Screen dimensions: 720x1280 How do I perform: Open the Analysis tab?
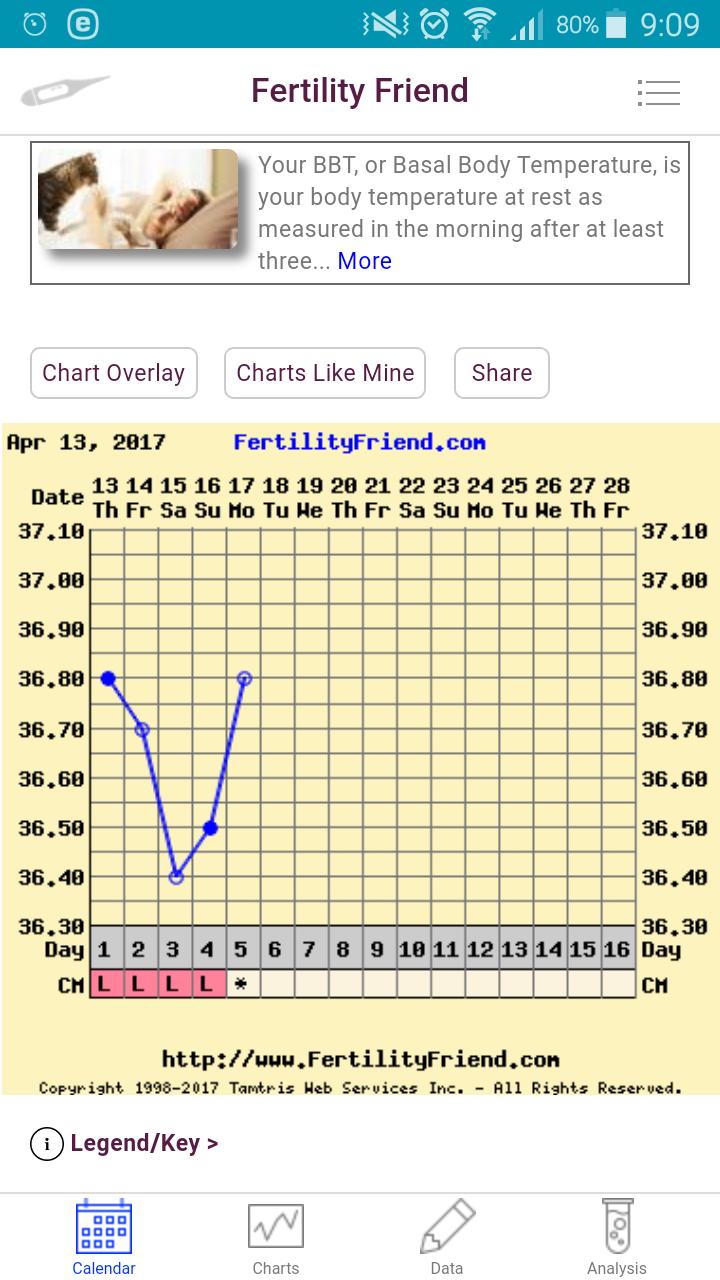617,1238
